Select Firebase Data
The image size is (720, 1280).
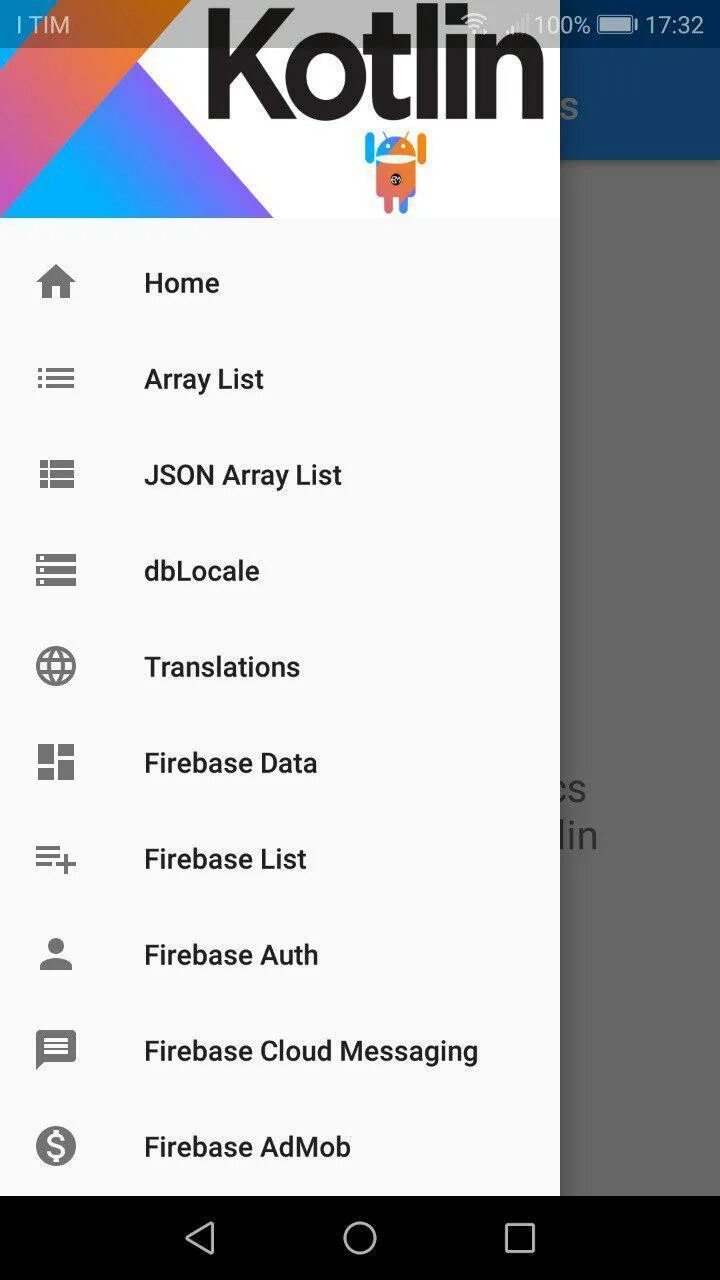[x=230, y=763]
